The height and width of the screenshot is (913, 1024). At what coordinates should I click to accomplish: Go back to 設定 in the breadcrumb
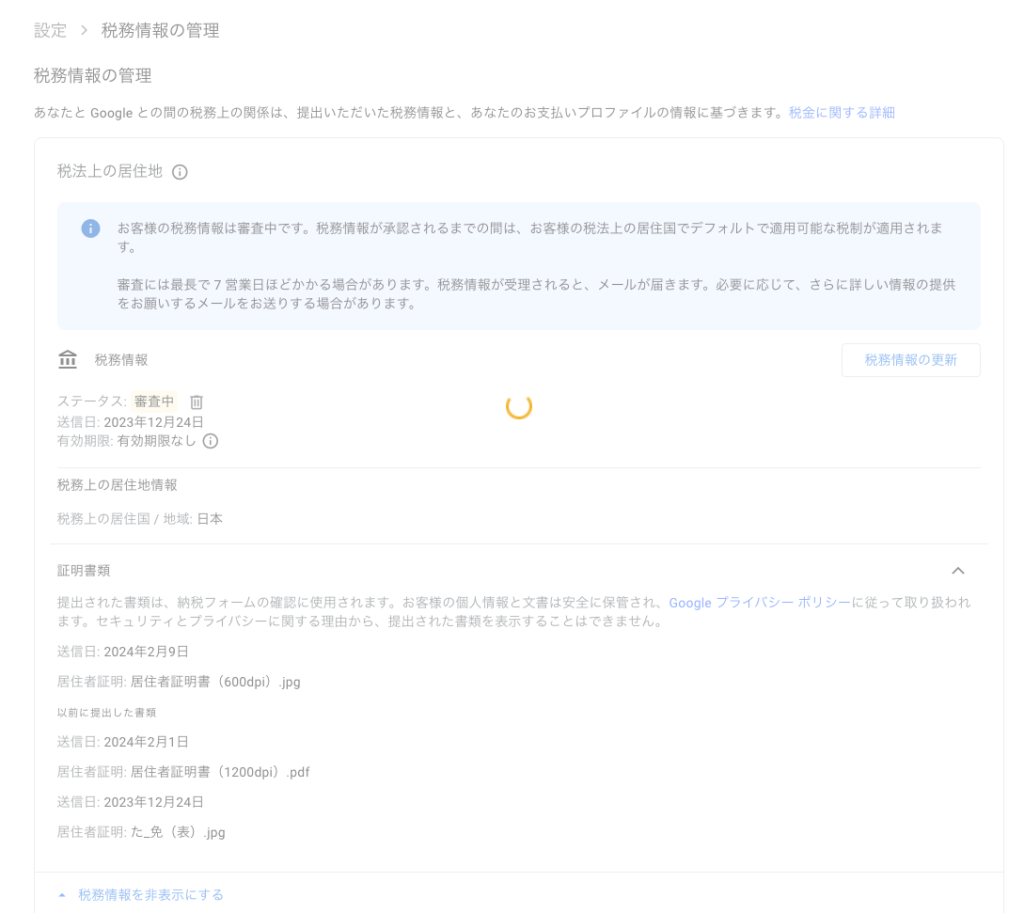click(50, 30)
